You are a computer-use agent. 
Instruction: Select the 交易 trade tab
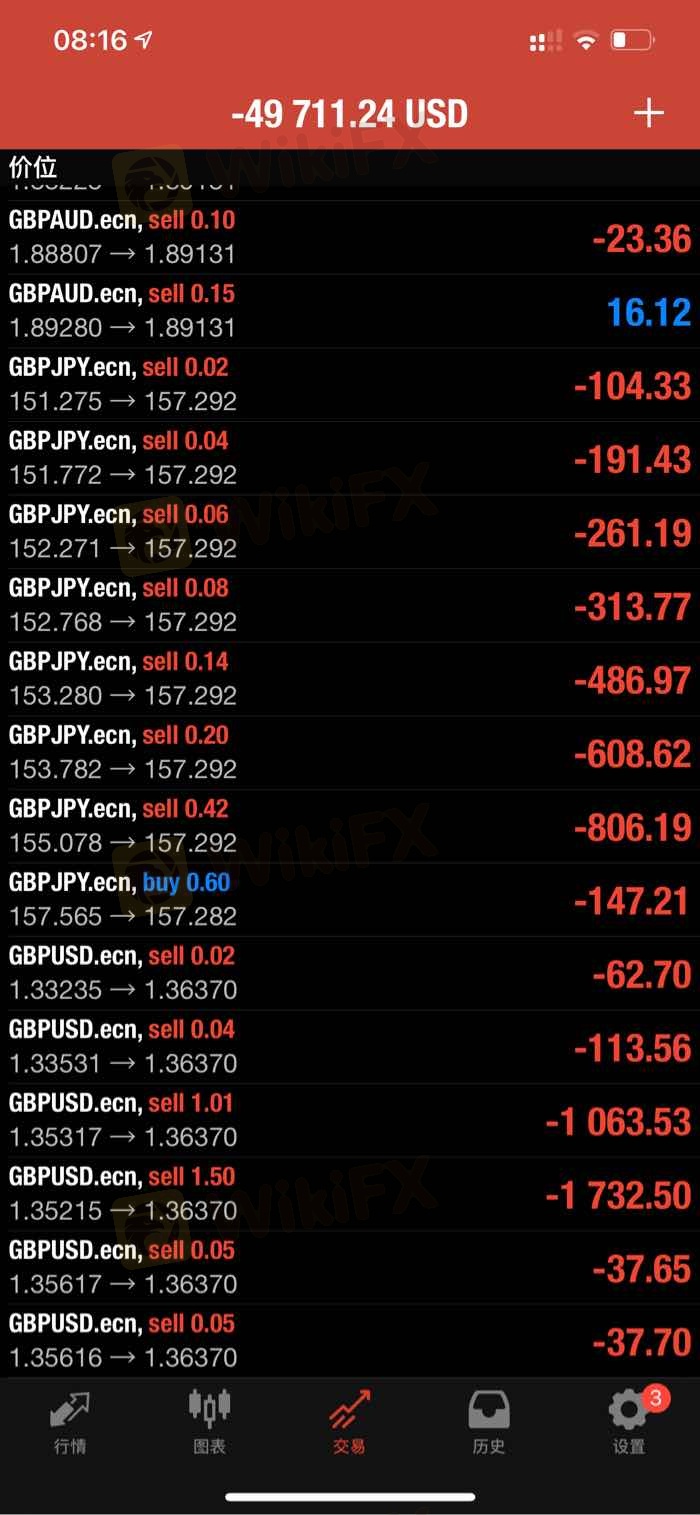point(350,1423)
